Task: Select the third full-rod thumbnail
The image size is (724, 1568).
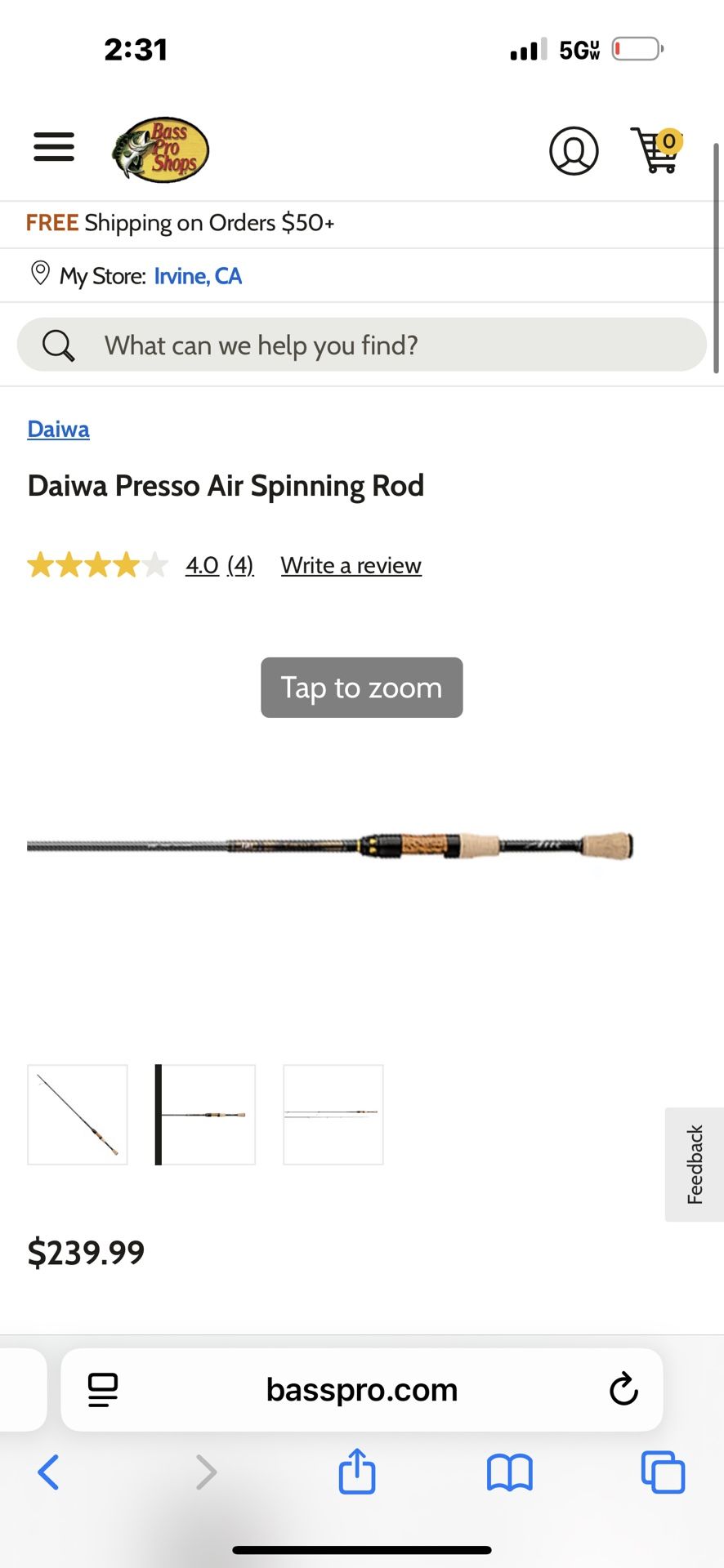Action: coord(333,1115)
